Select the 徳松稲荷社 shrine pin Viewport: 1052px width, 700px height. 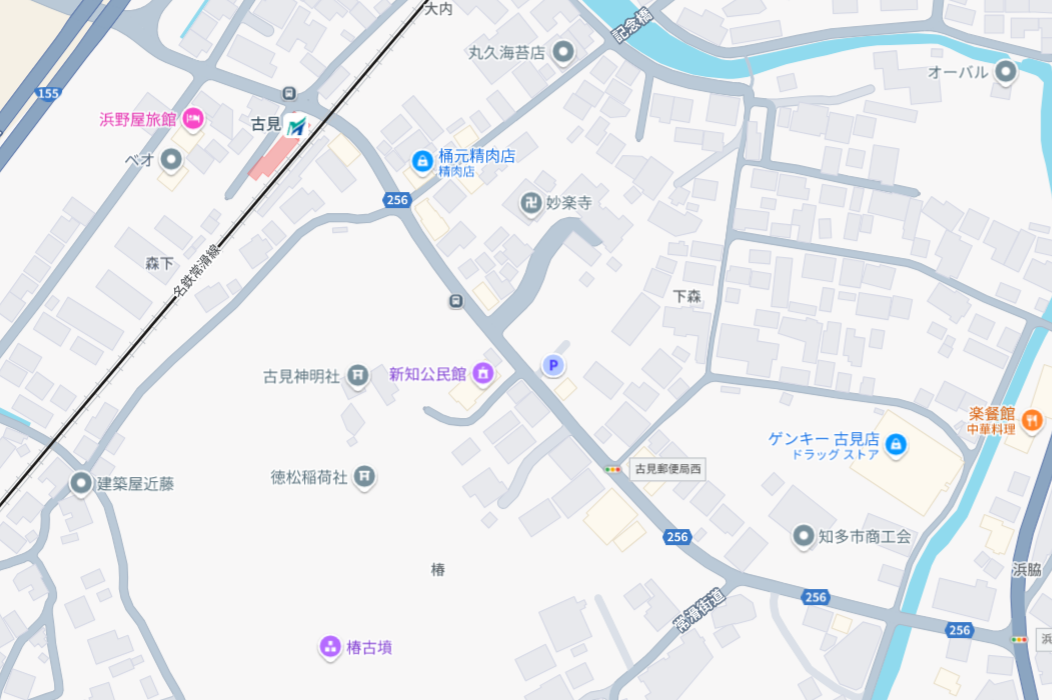pos(365,478)
